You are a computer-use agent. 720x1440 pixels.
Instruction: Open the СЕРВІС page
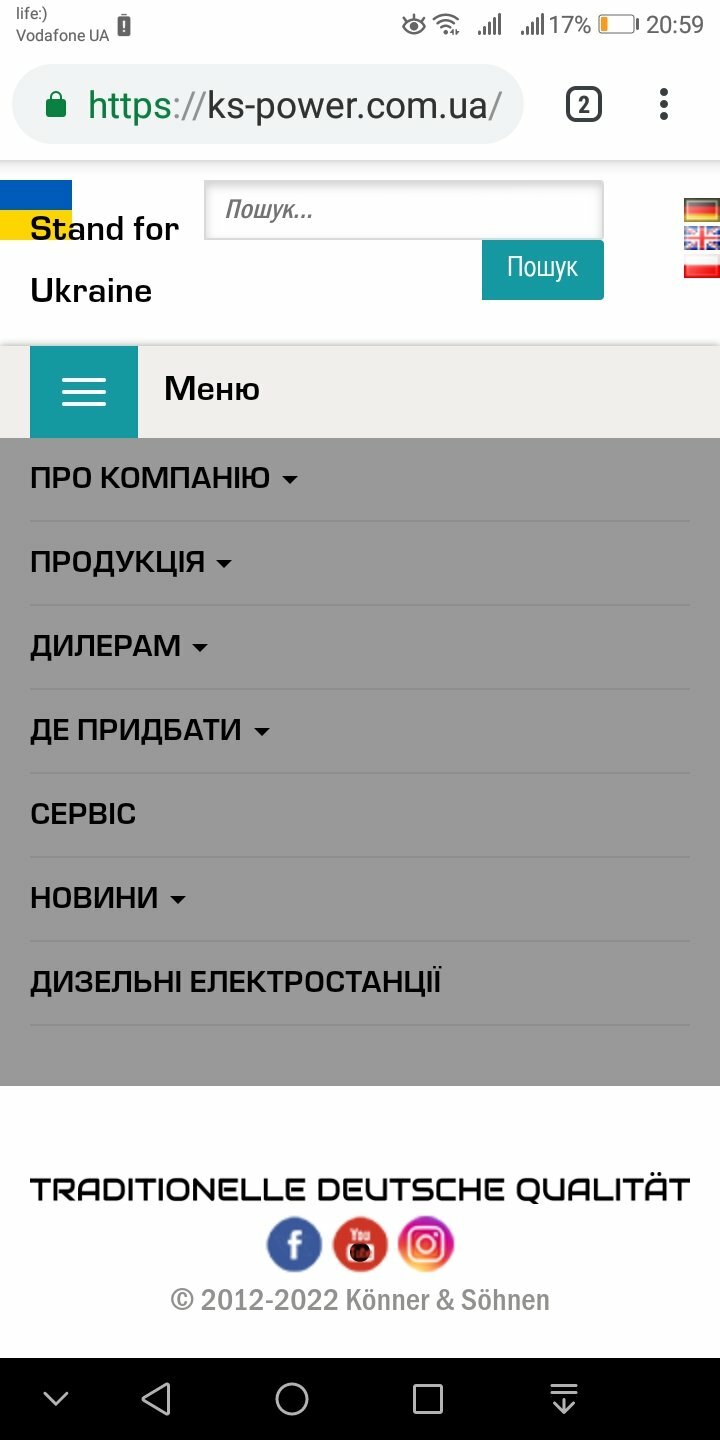(x=83, y=815)
